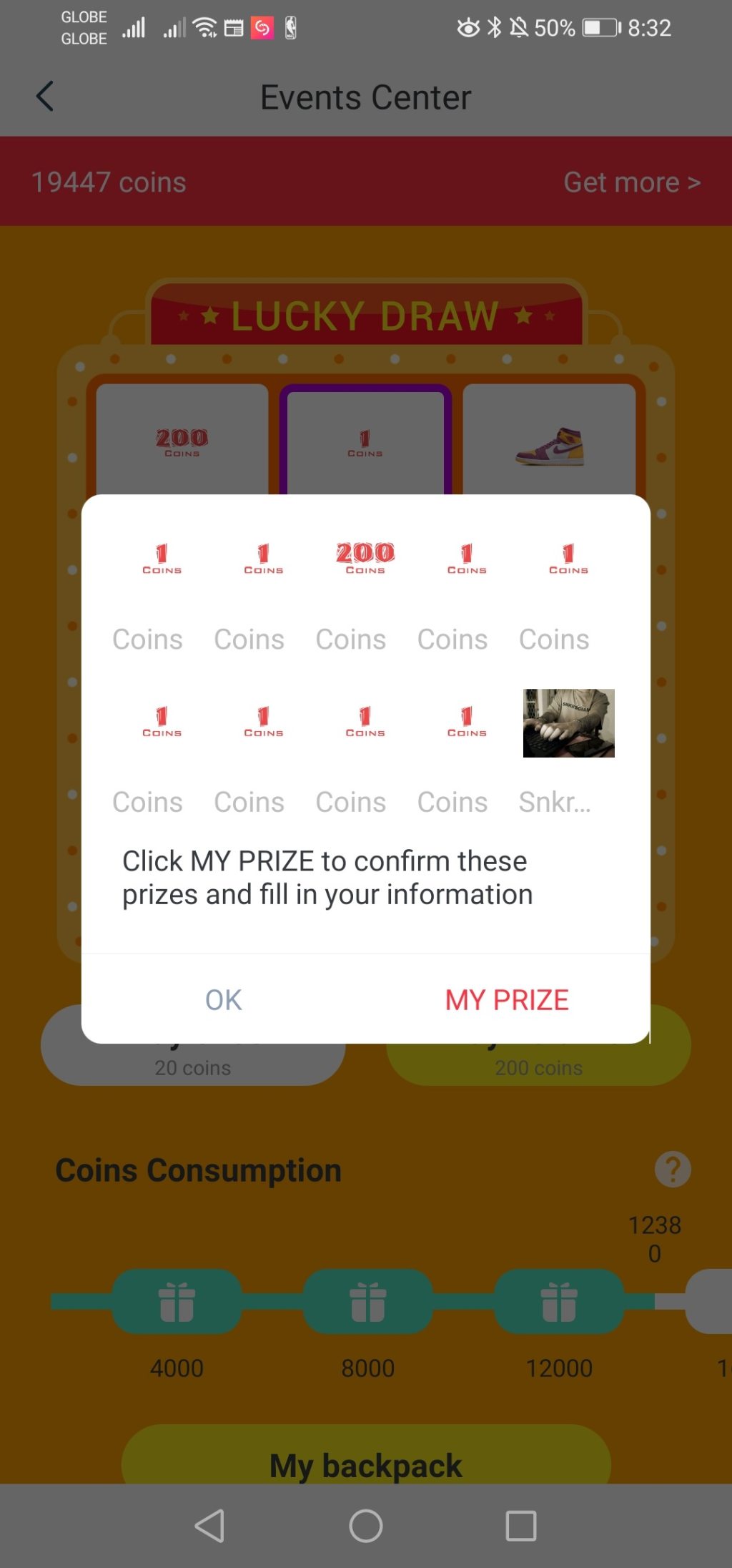Image resolution: width=732 pixels, height=1568 pixels.
Task: Tap Get more coins link
Action: click(x=631, y=182)
